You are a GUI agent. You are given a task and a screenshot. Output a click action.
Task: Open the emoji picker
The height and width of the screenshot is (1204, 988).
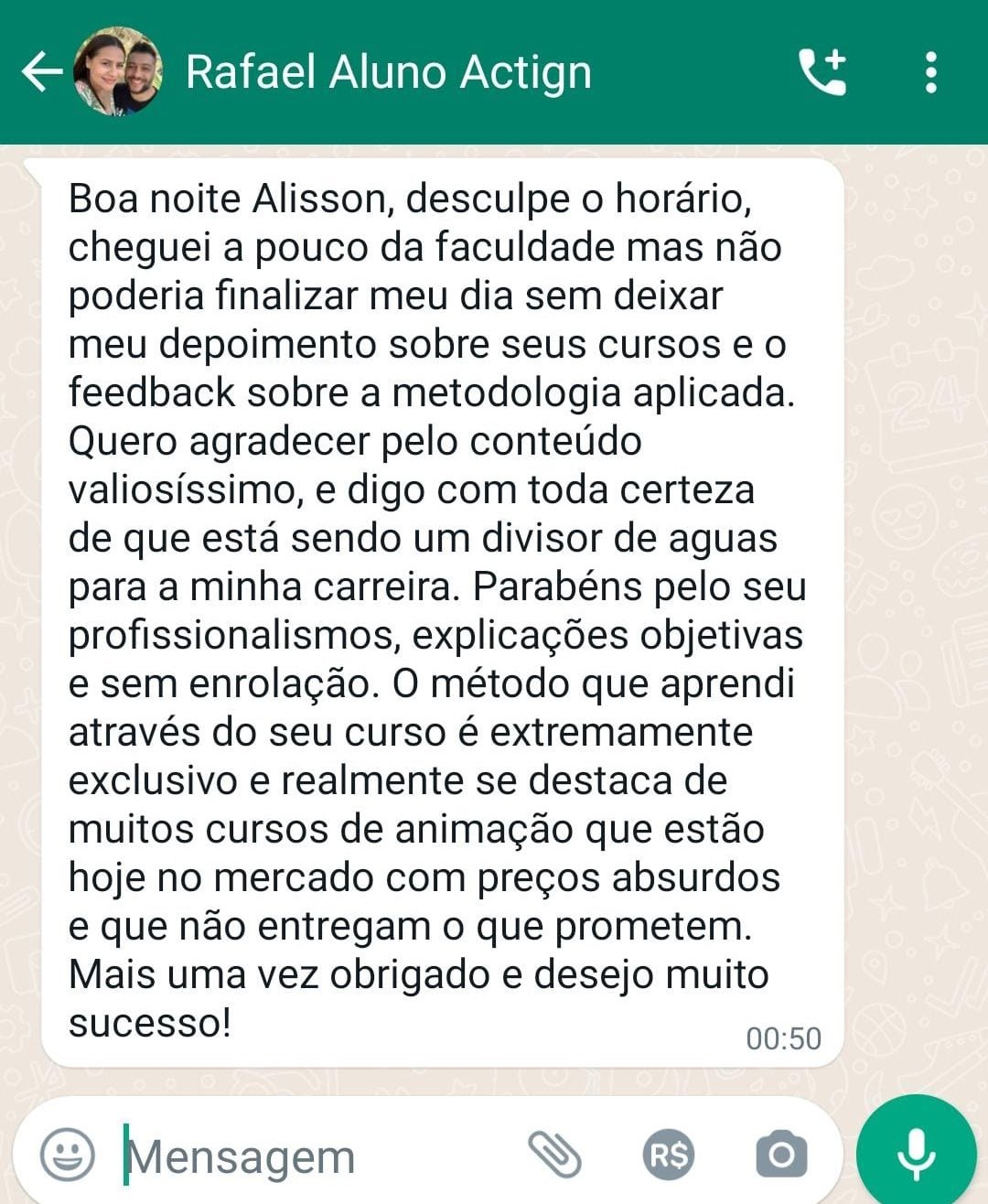click(67, 1154)
